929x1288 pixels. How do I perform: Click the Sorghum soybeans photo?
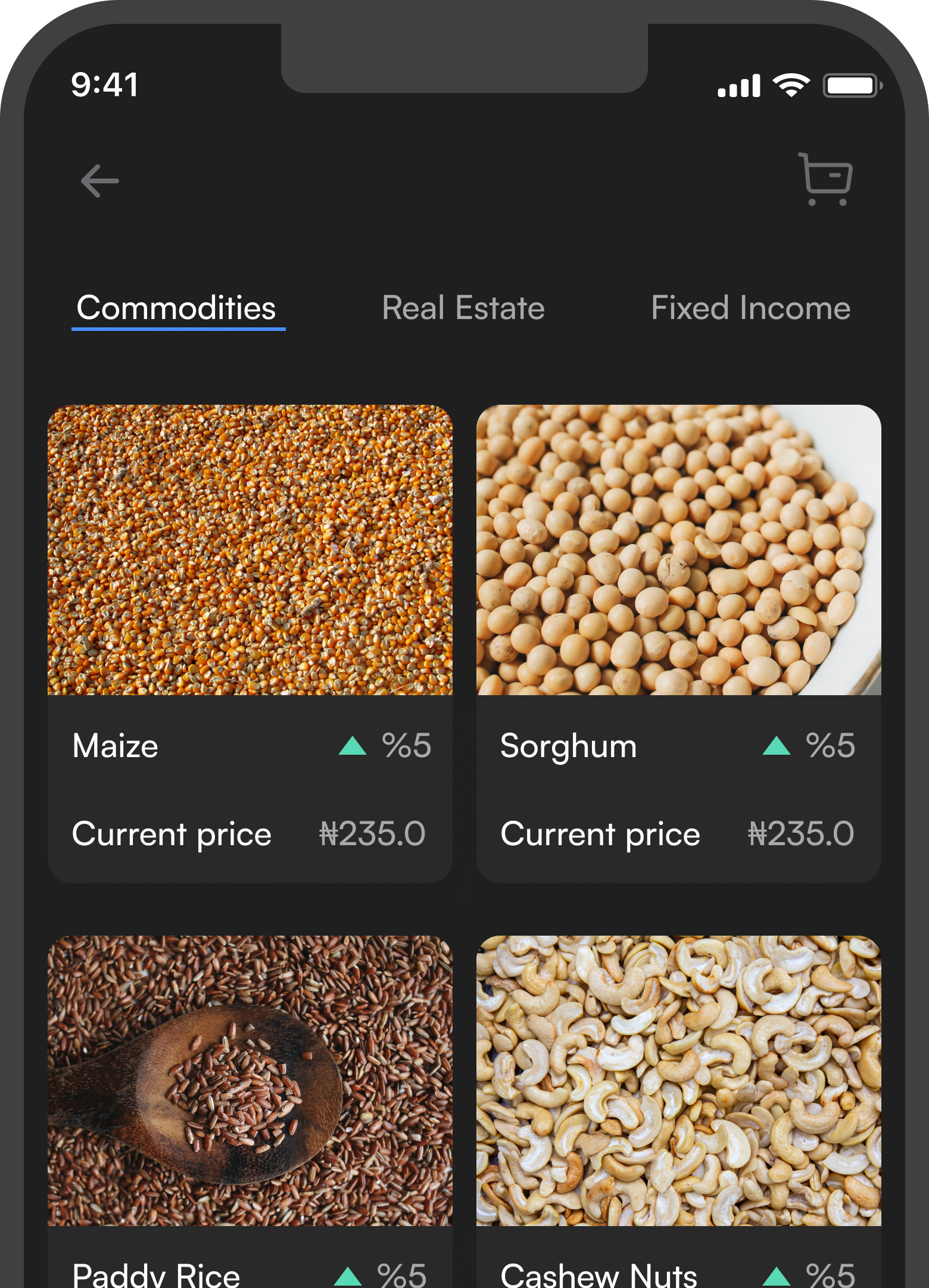coord(679,554)
